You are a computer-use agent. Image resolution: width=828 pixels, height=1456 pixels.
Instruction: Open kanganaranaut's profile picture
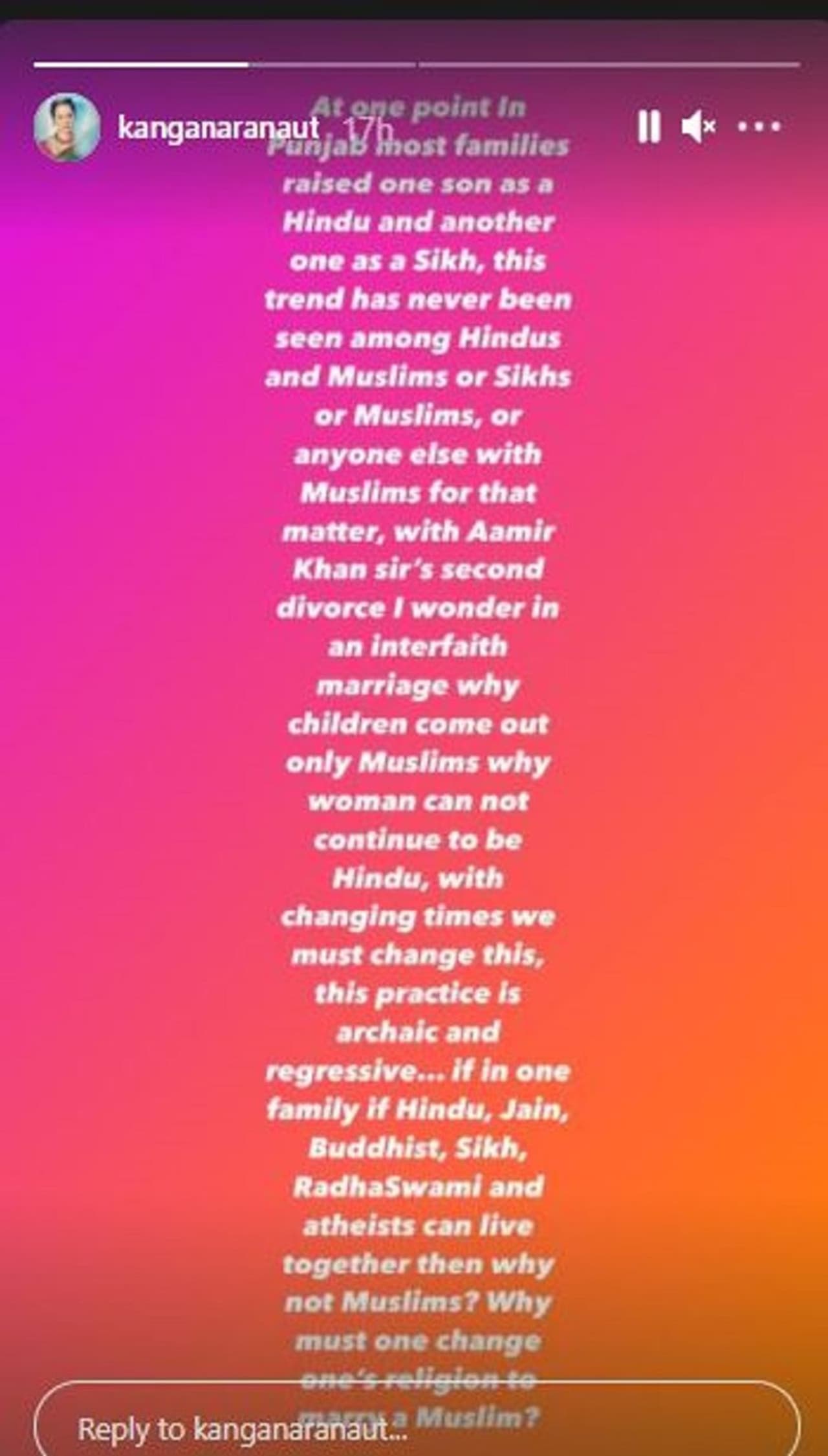click(x=67, y=127)
